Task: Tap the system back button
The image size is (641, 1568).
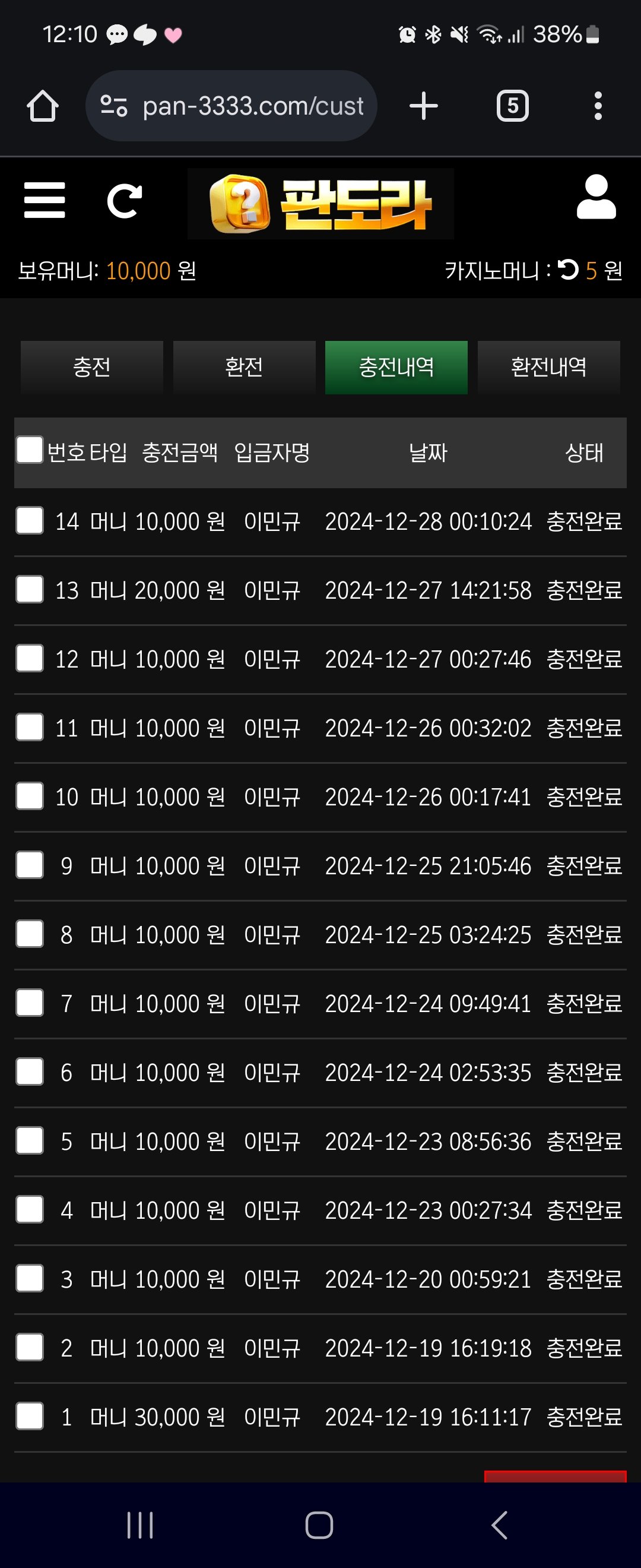Action: click(499, 1525)
